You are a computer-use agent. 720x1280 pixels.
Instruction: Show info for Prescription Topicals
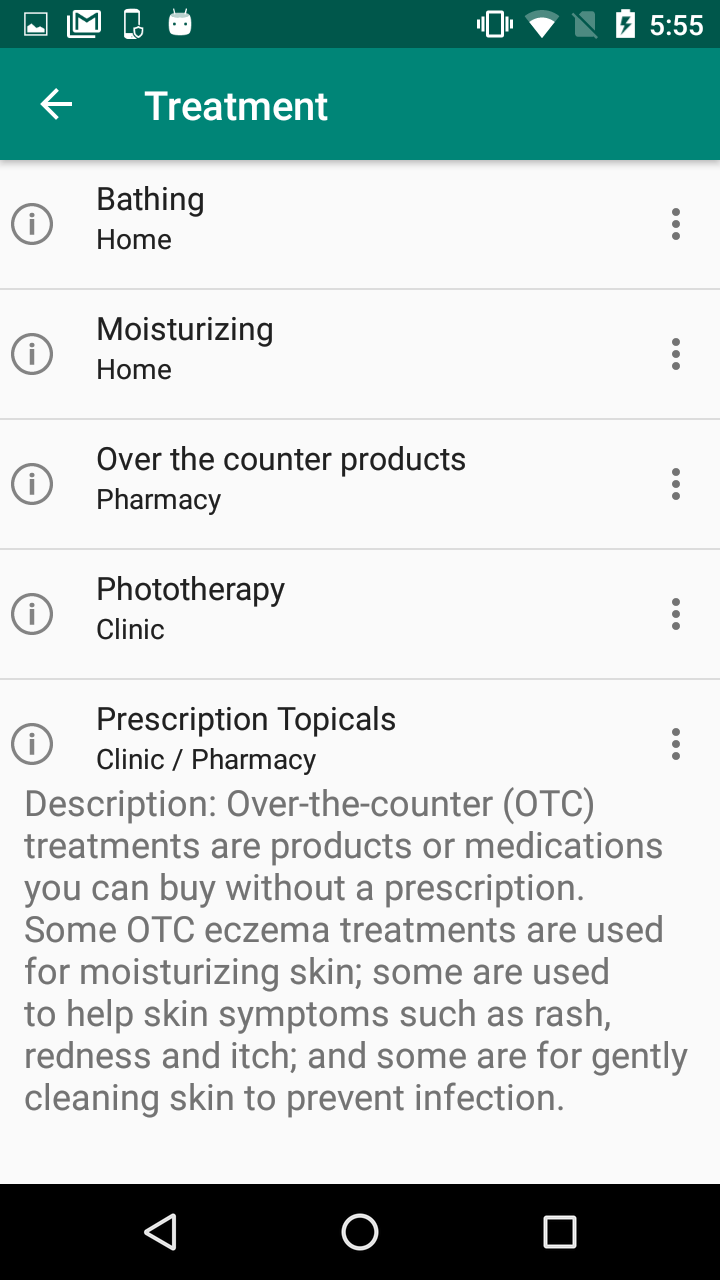coord(32,744)
